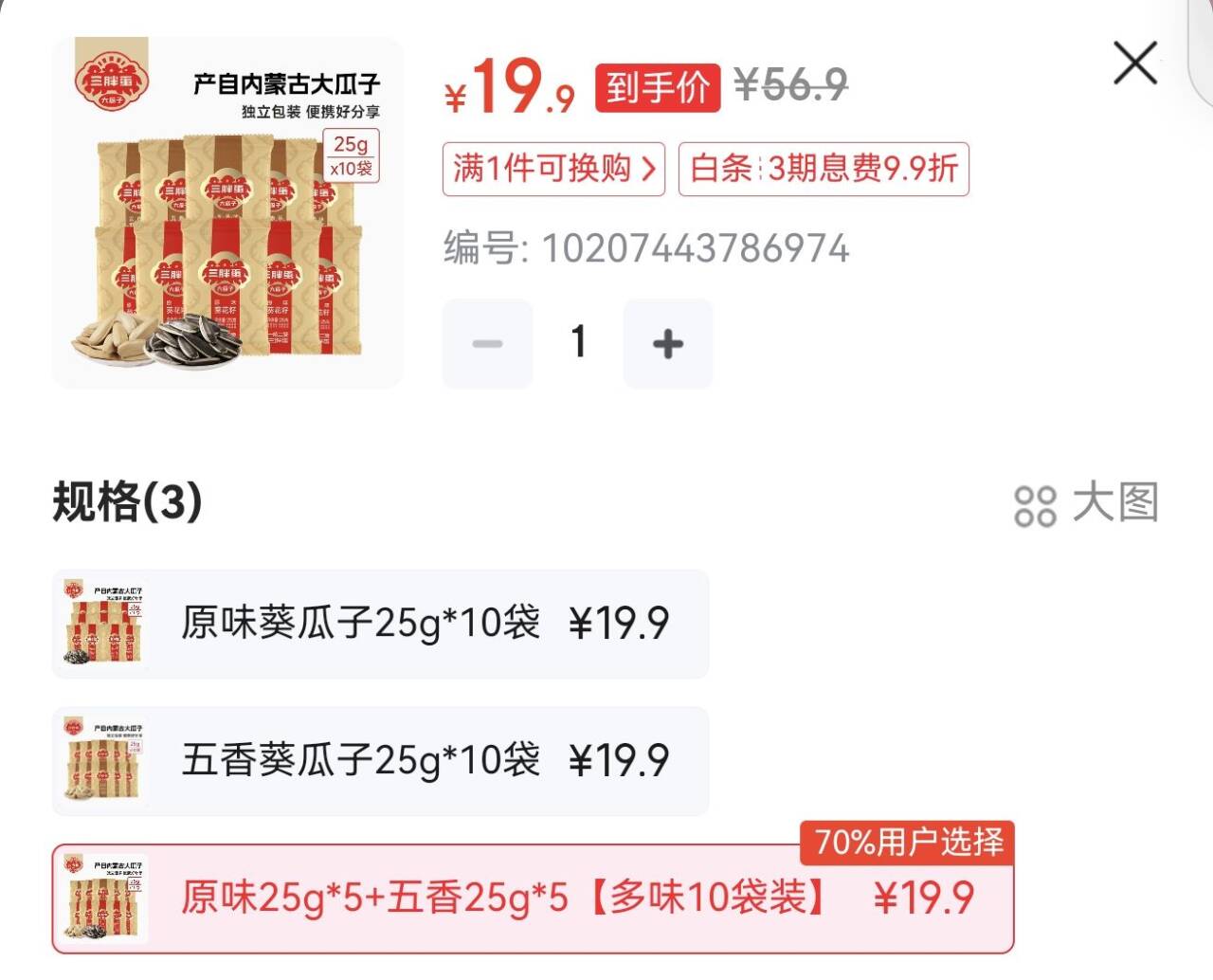View 白条 3期息费9.9折 installment offer
Image resolution: width=1213 pixels, height=980 pixels.
tap(823, 169)
